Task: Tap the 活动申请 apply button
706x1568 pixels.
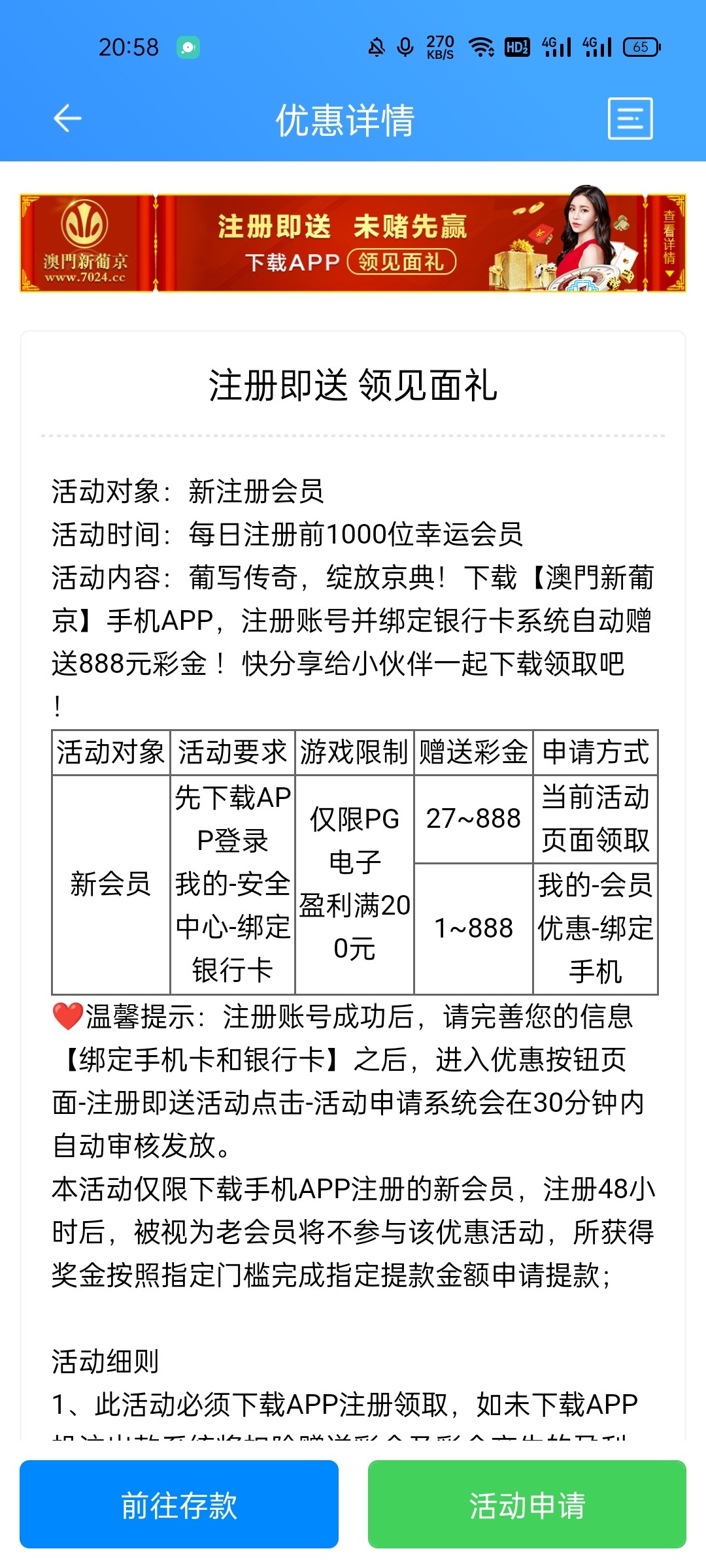Action: pos(527,1504)
